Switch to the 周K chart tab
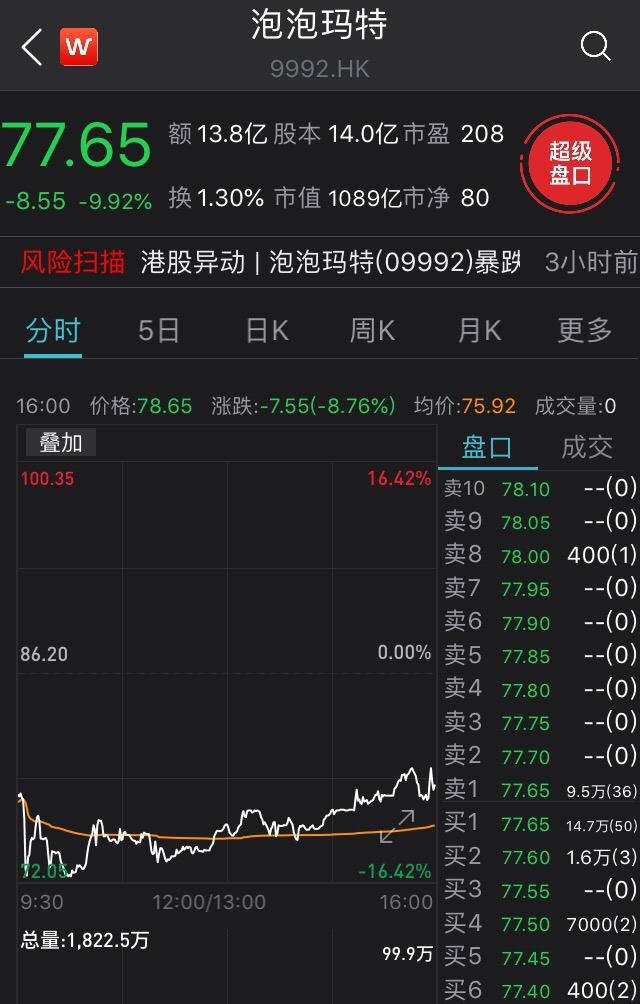The height and width of the screenshot is (1004, 640). click(x=372, y=331)
